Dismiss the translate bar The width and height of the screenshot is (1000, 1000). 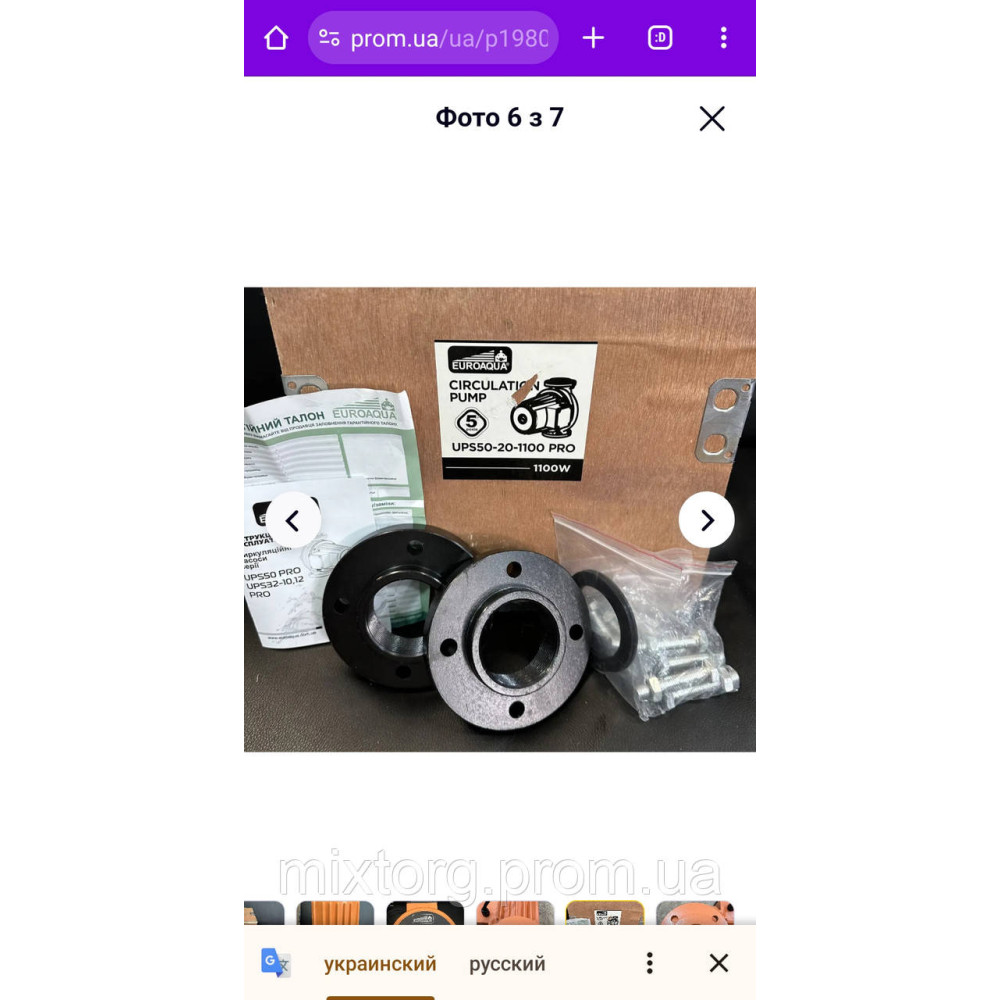tap(719, 963)
